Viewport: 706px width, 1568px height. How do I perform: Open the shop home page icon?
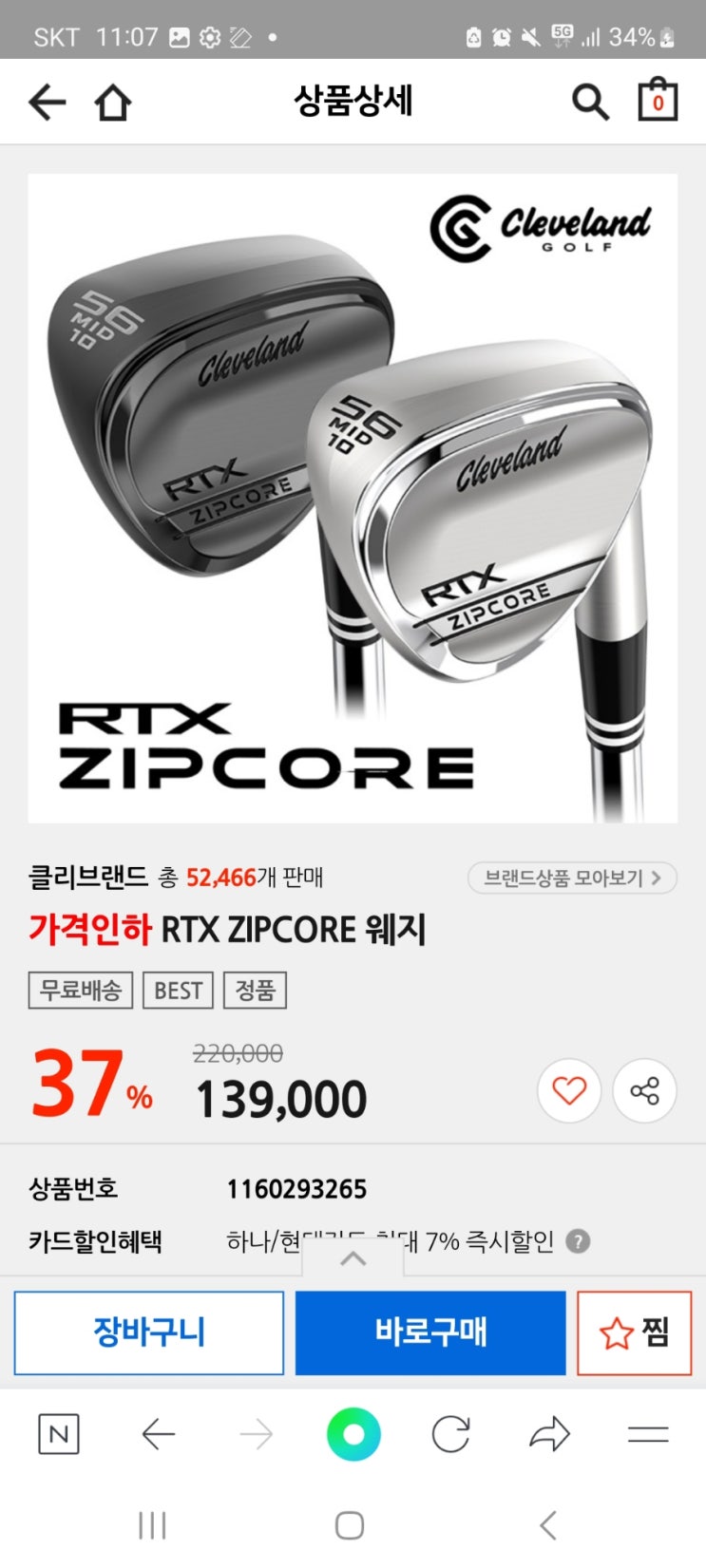tap(112, 103)
